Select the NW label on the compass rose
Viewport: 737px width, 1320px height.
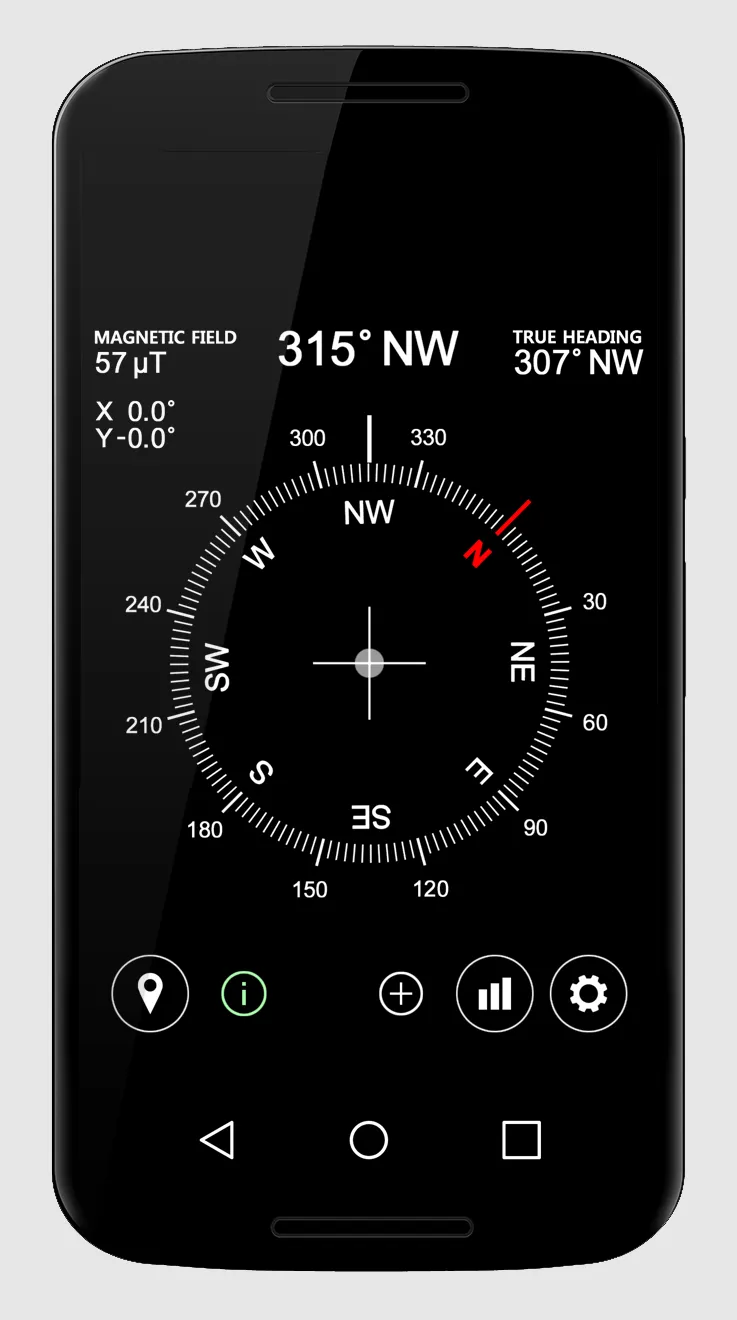(369, 513)
